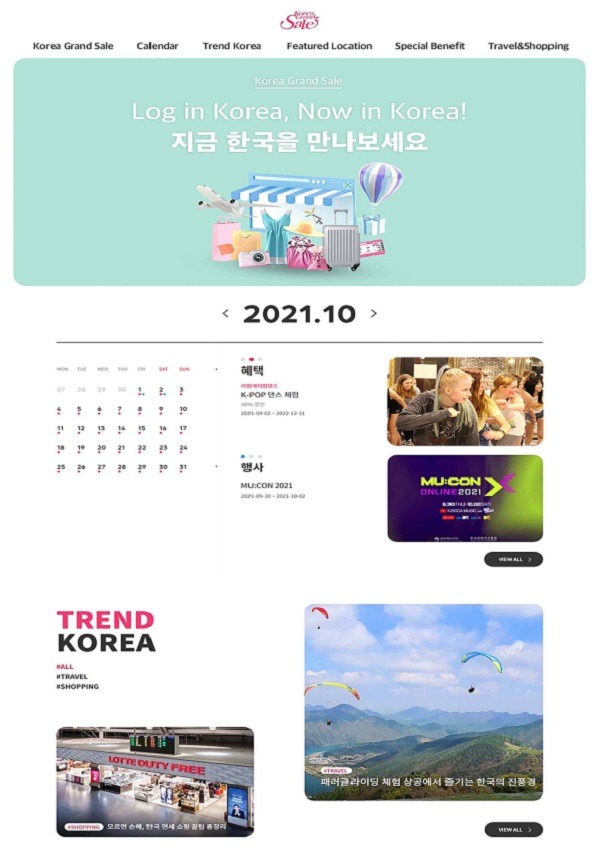The image size is (600, 850).
Task: Go to the Calendar menu
Action: coord(157,46)
